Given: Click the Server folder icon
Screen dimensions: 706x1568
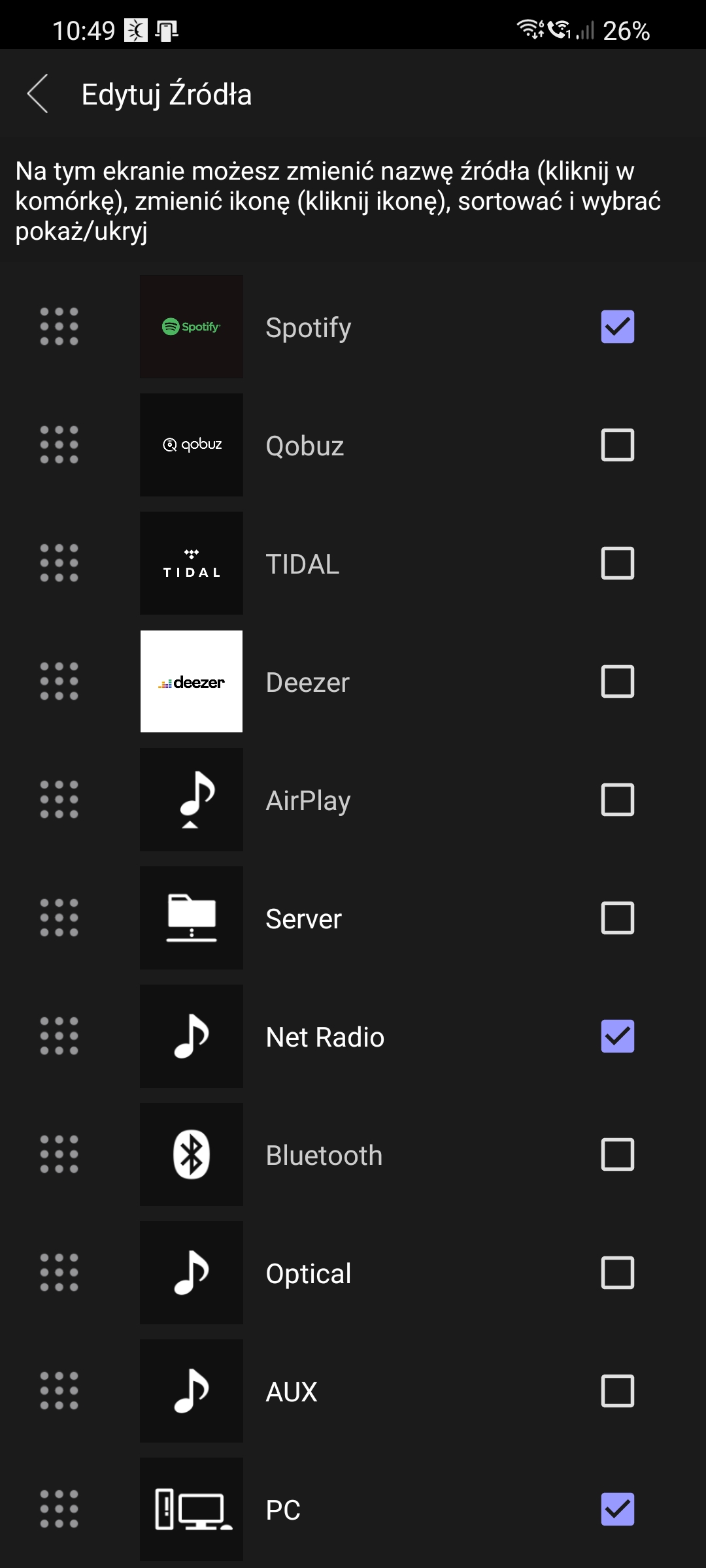Looking at the screenshot, I should pos(191,918).
